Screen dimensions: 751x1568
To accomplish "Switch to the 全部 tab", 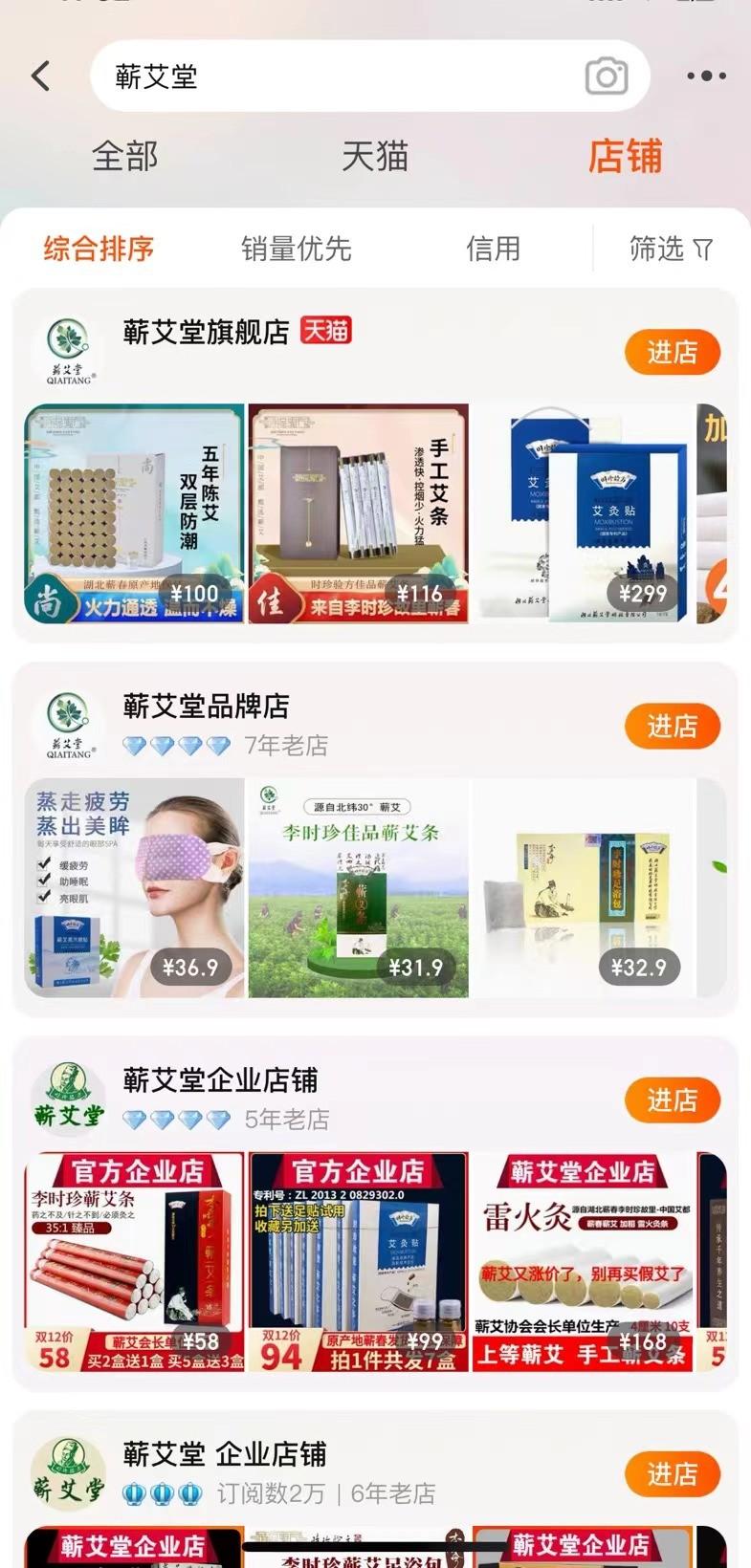I will 124,156.
